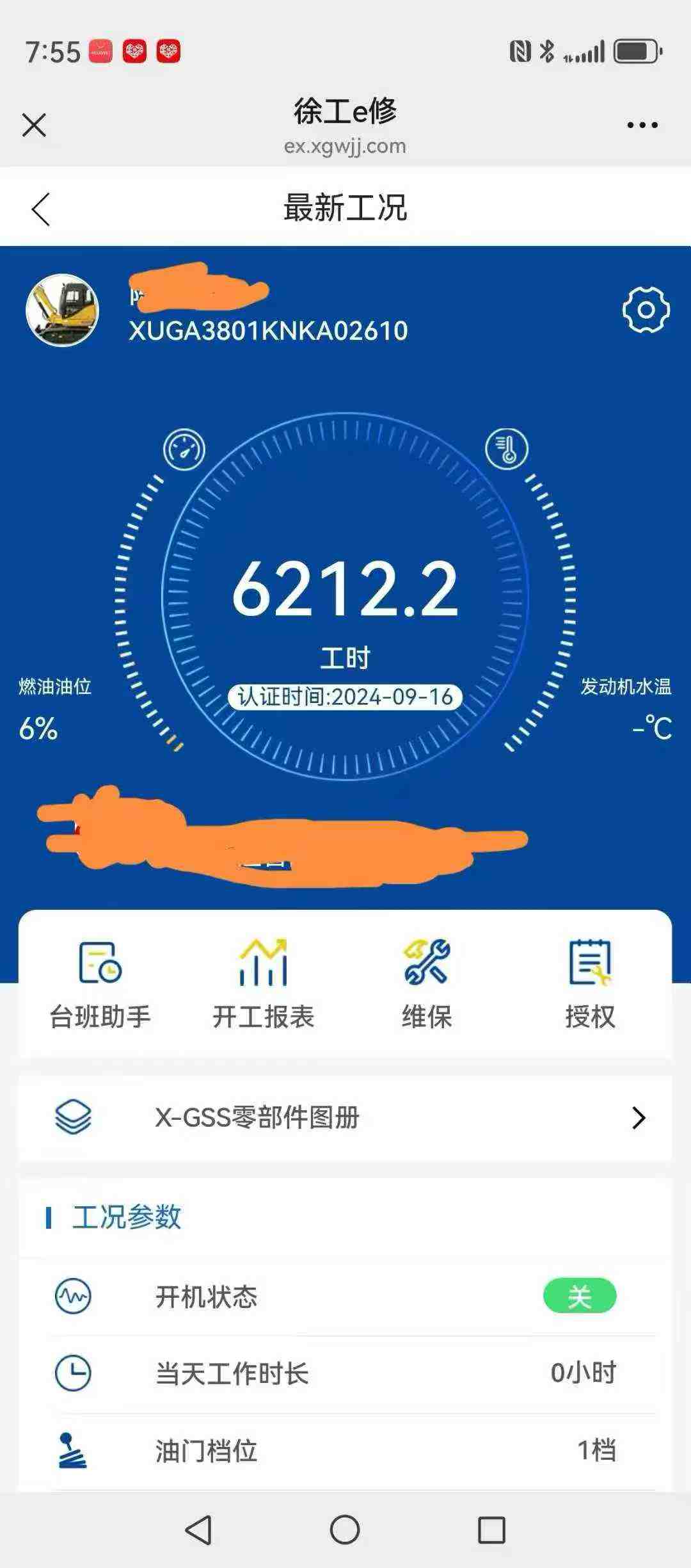691x1568 pixels.
Task: Open 维保 maintenance section
Action: pos(427,984)
